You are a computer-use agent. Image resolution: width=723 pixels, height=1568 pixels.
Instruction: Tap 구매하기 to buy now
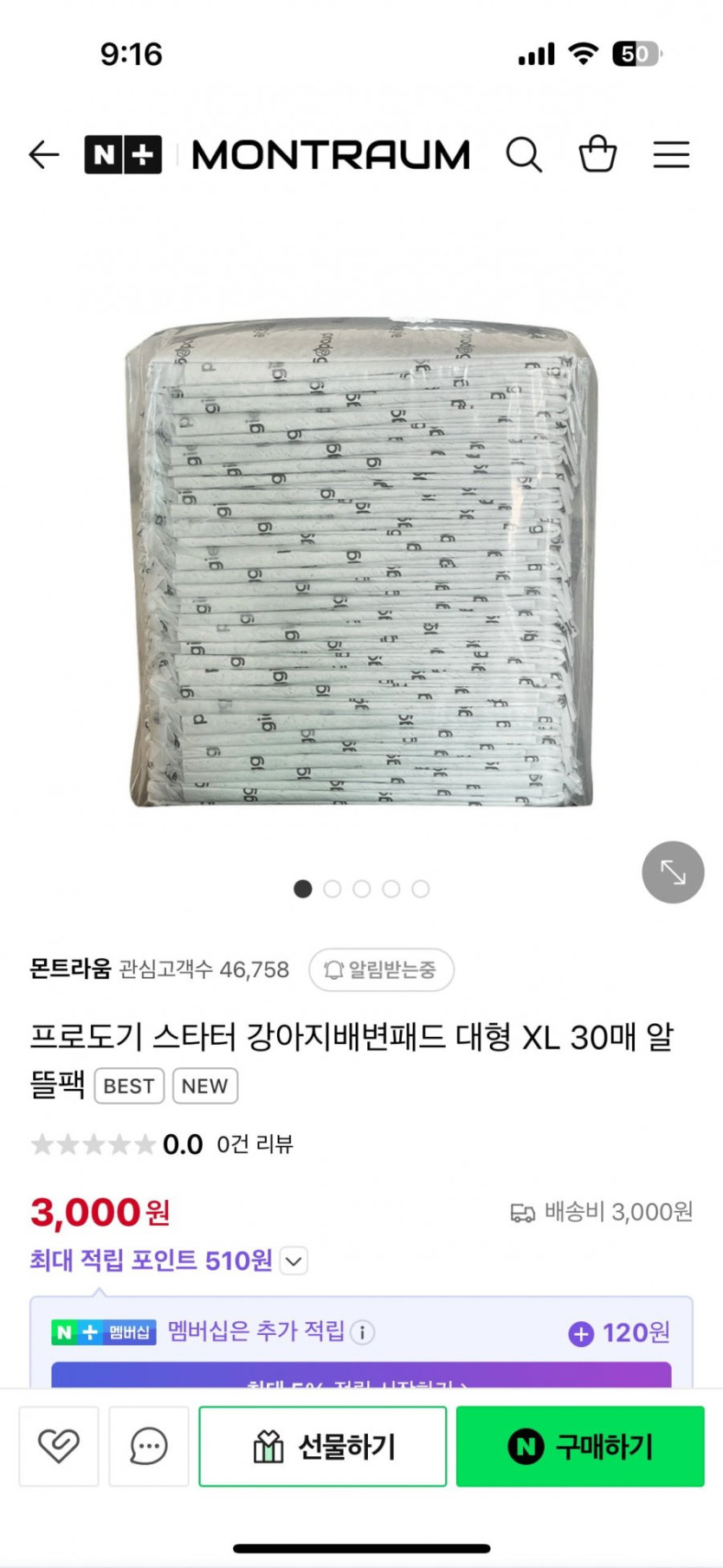click(580, 1446)
